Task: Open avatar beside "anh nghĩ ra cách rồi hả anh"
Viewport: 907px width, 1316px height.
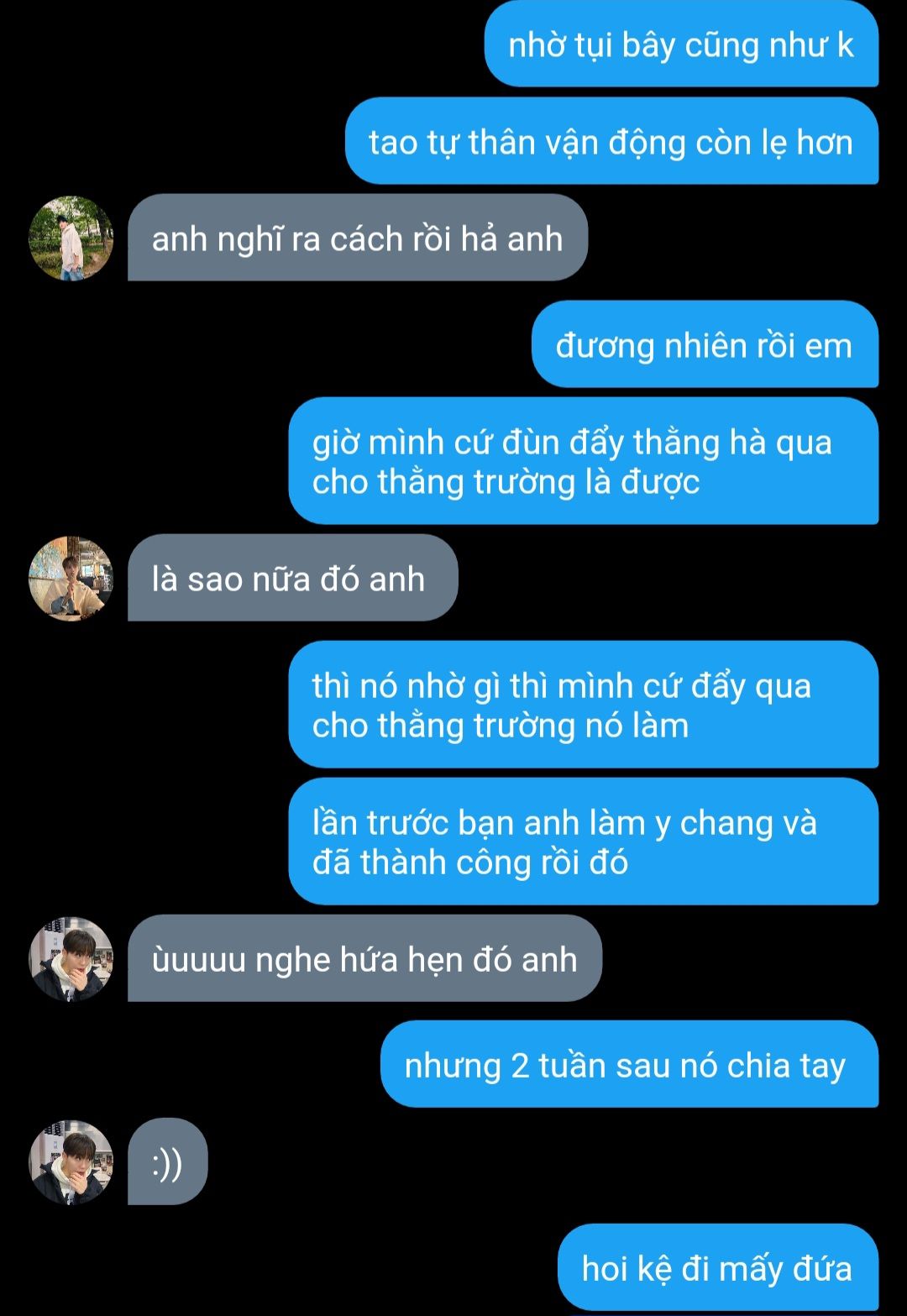Action: (x=71, y=239)
